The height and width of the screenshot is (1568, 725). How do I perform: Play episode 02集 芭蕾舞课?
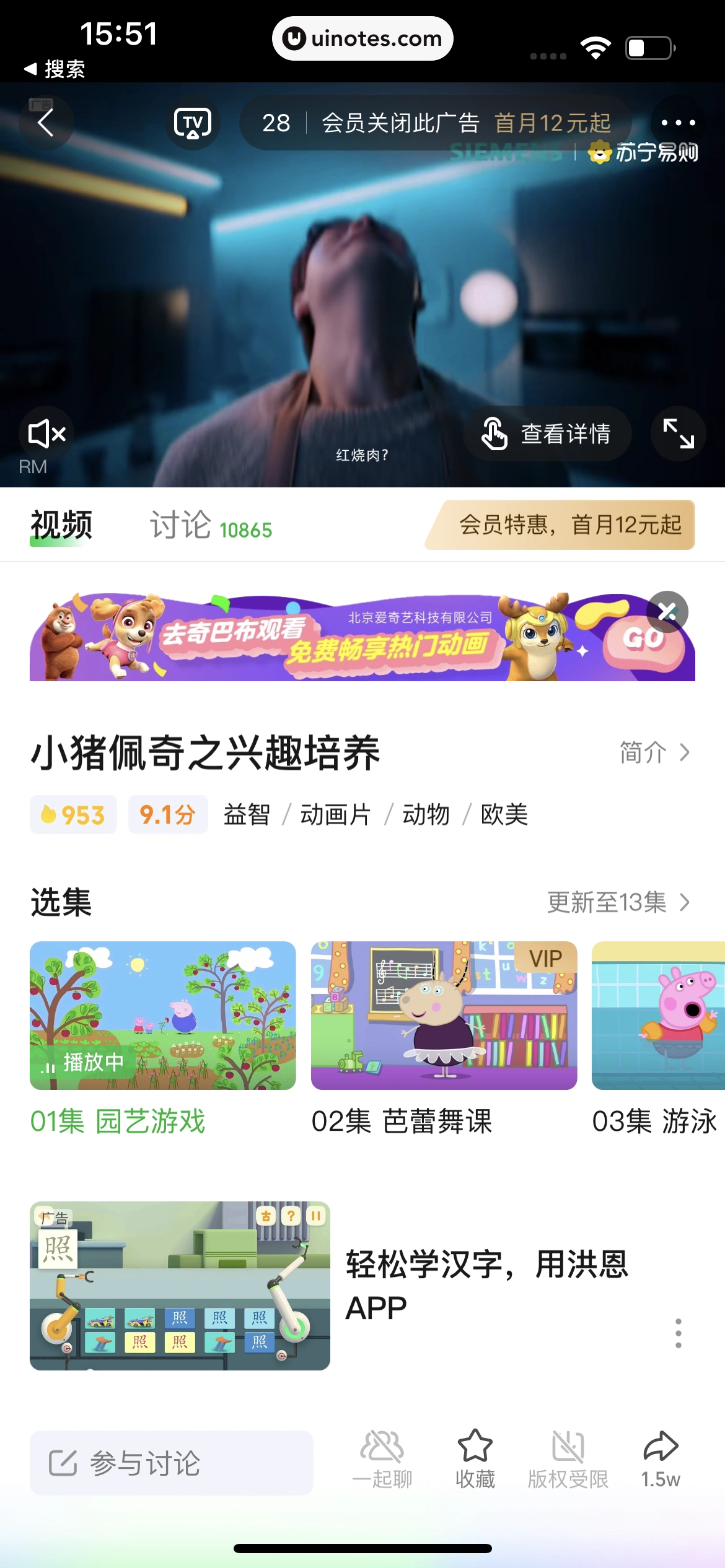tap(444, 1016)
